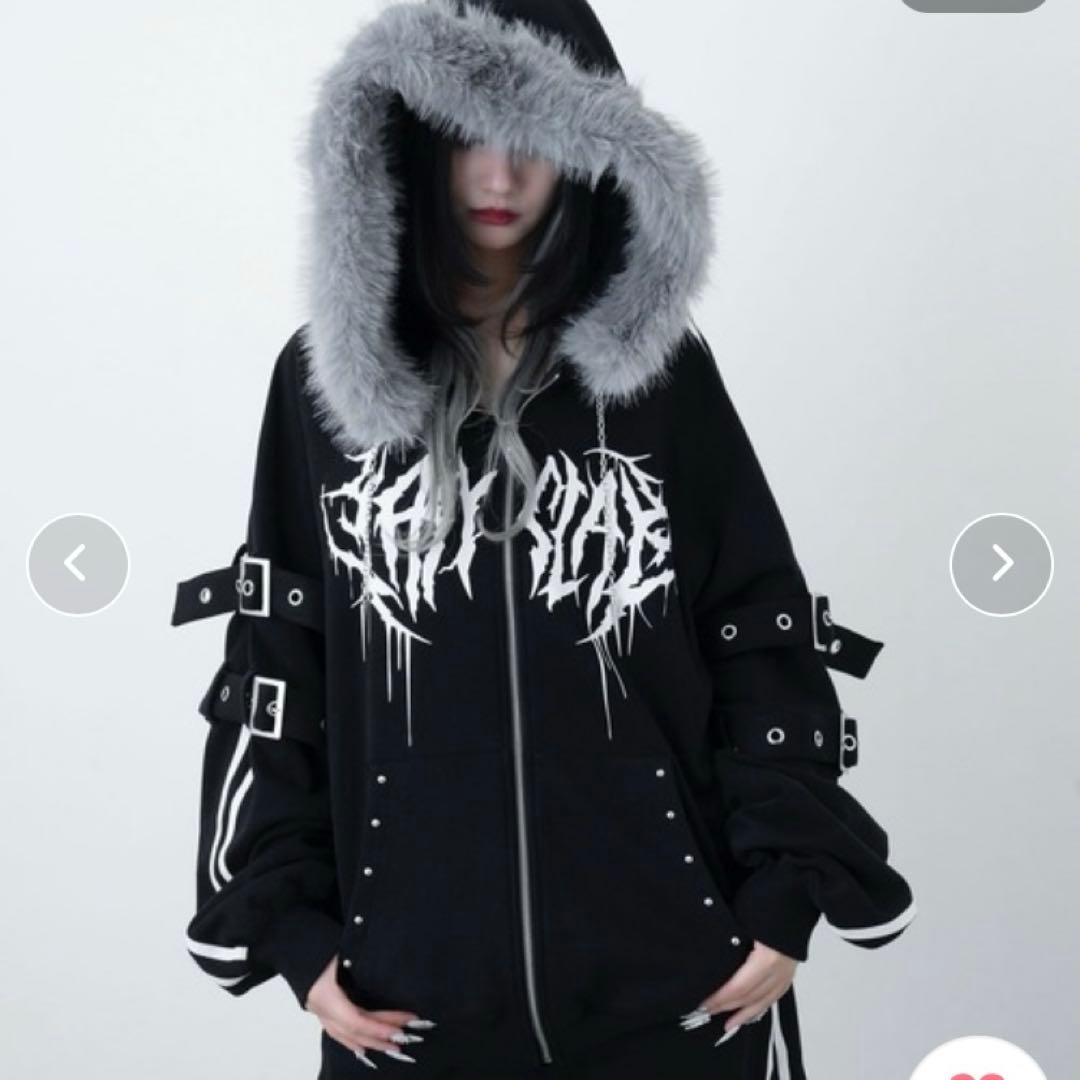Go to the next product image
1080x1080 pixels.
(x=1001, y=564)
